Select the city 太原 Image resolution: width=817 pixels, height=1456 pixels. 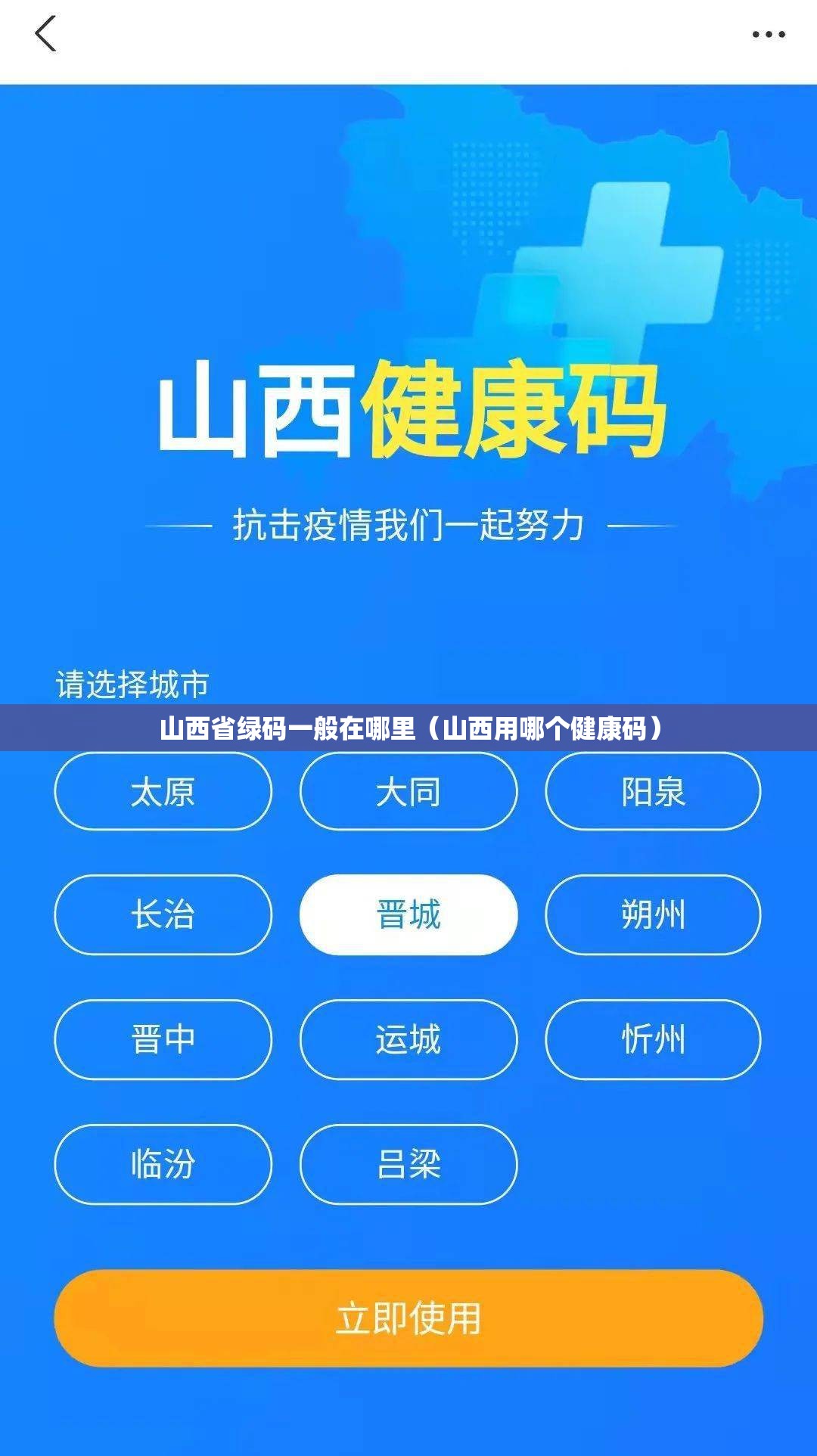[x=163, y=792]
